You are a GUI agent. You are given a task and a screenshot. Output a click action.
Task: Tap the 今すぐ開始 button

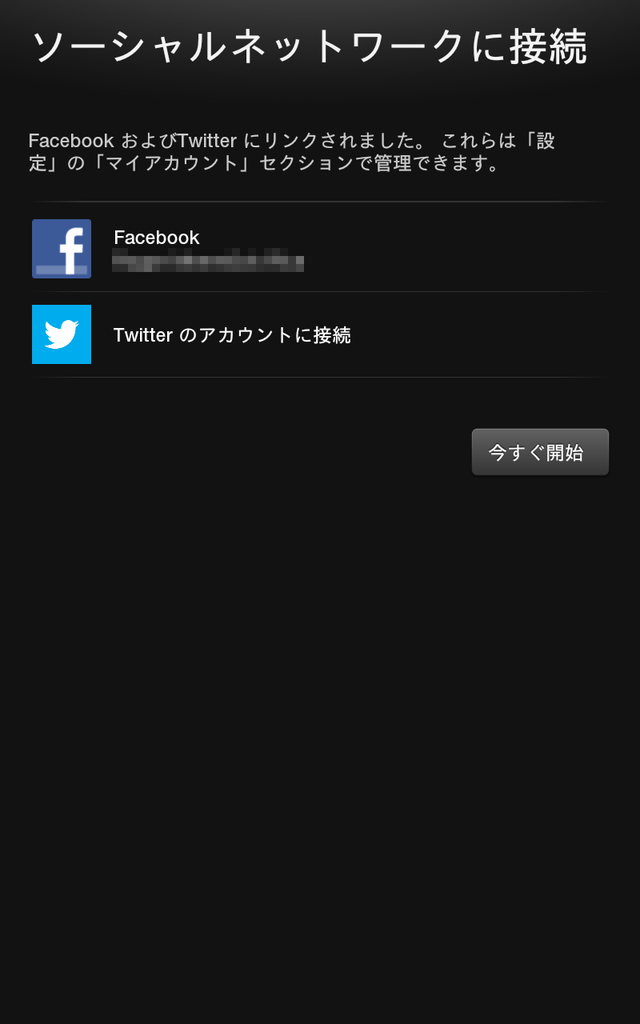(540, 452)
